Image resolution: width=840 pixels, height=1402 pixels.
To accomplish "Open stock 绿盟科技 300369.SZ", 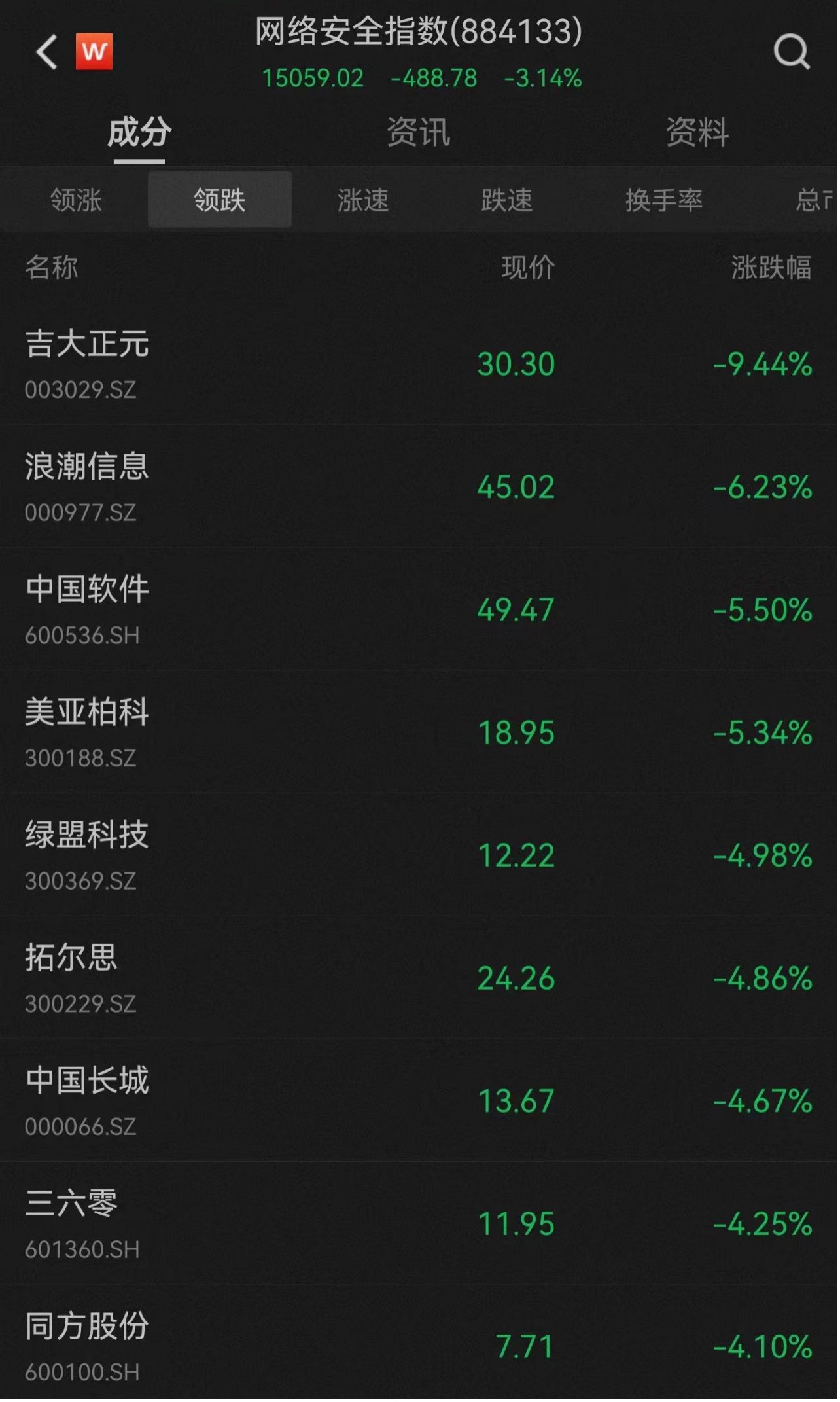I will pyautogui.click(x=420, y=856).
